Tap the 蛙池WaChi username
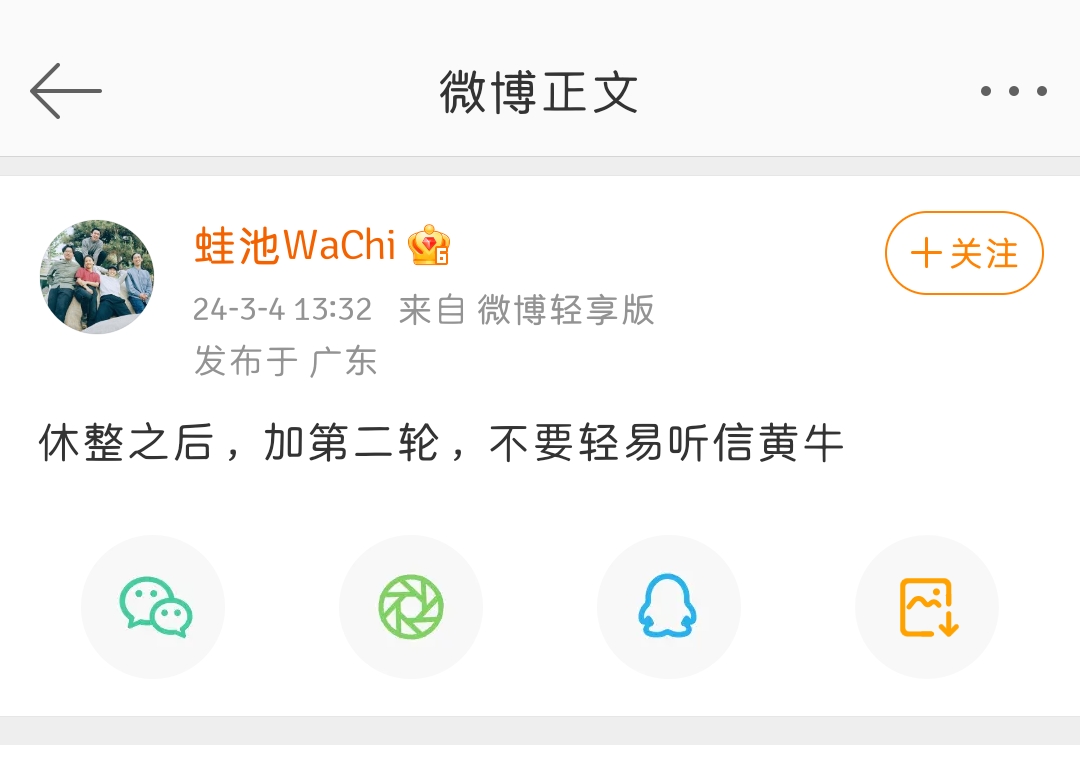Screen dimensions: 1080x759 click(x=296, y=245)
